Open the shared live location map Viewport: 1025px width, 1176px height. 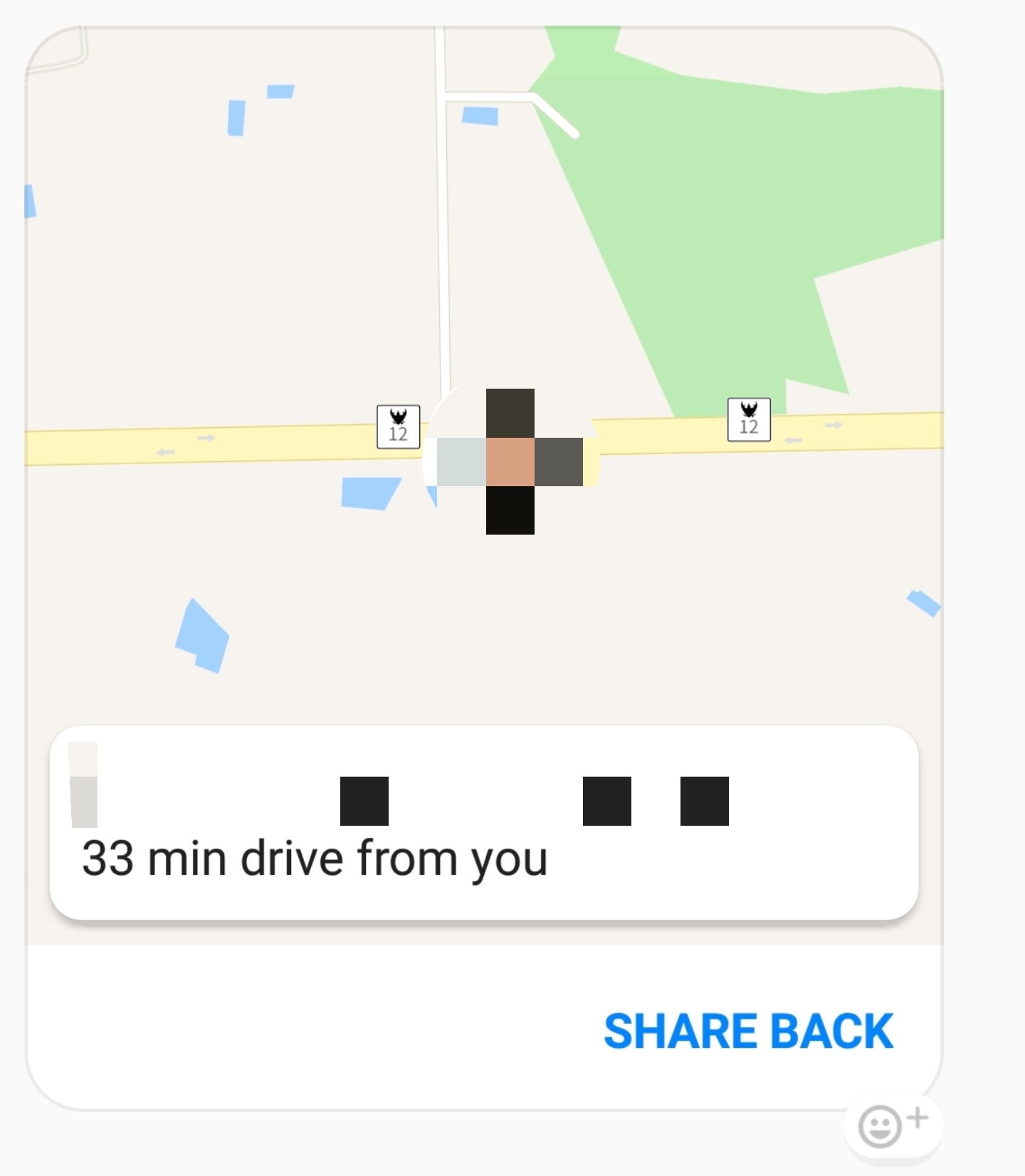[484, 285]
